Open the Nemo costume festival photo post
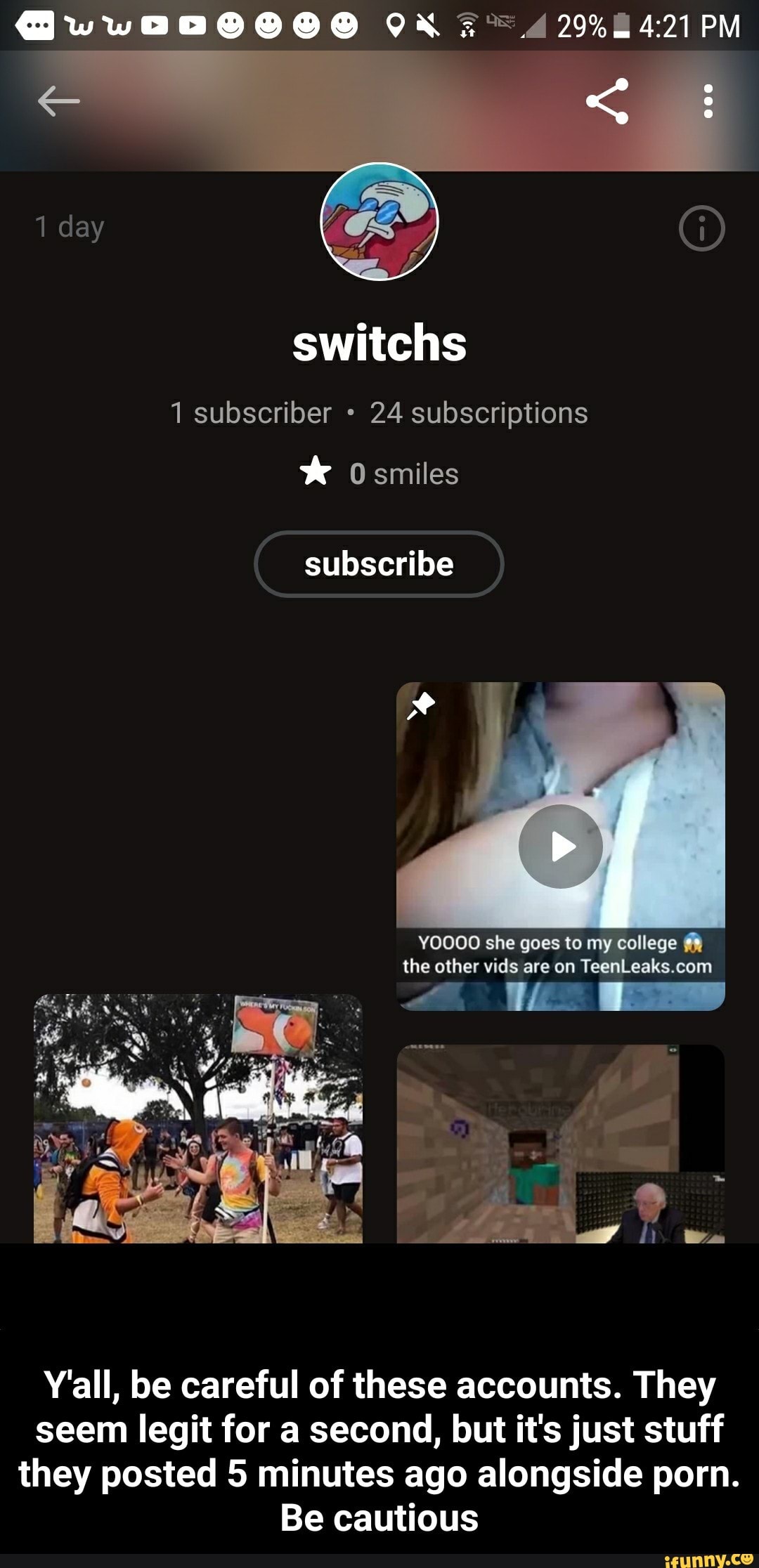 pos(198,1118)
